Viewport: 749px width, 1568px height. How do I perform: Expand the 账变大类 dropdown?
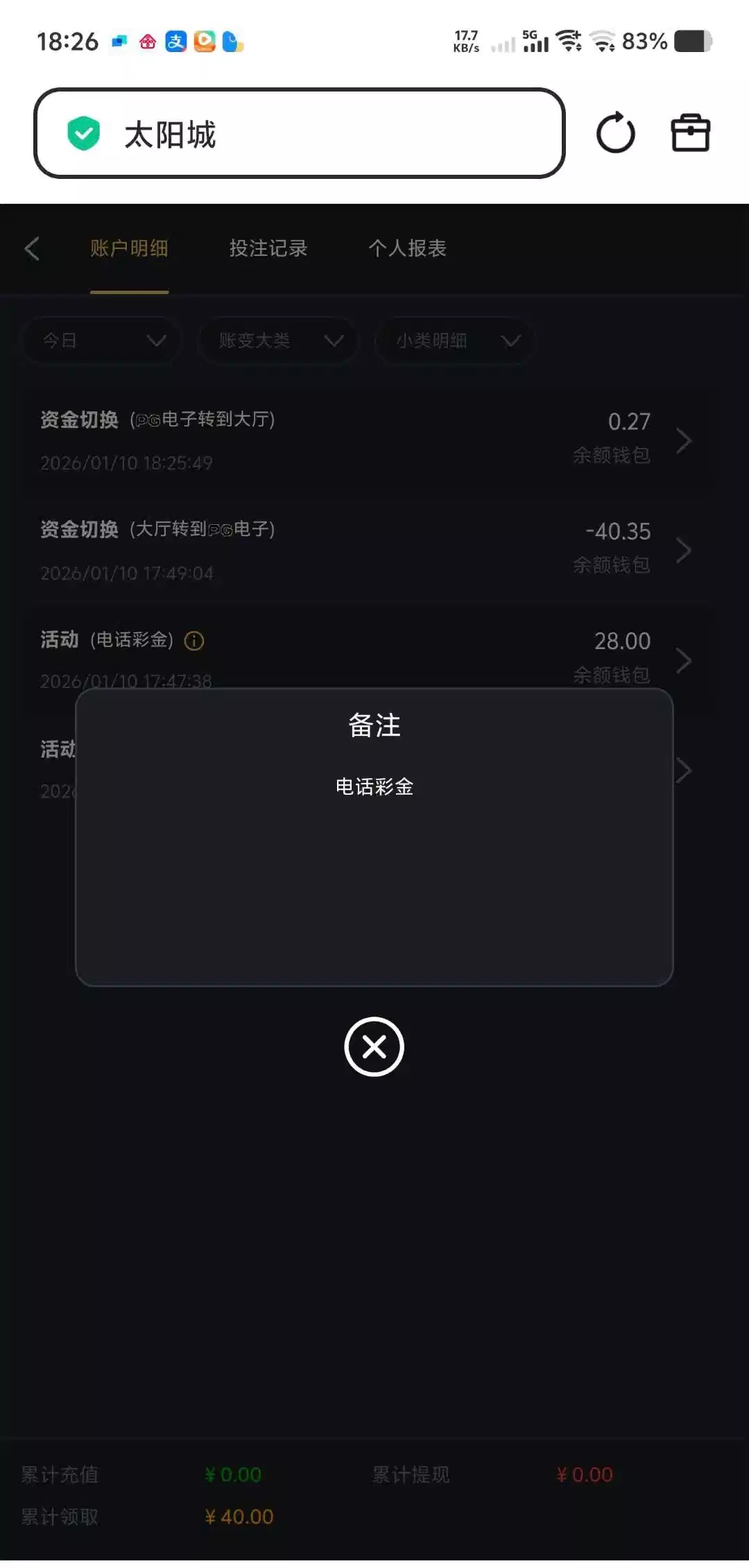(278, 341)
